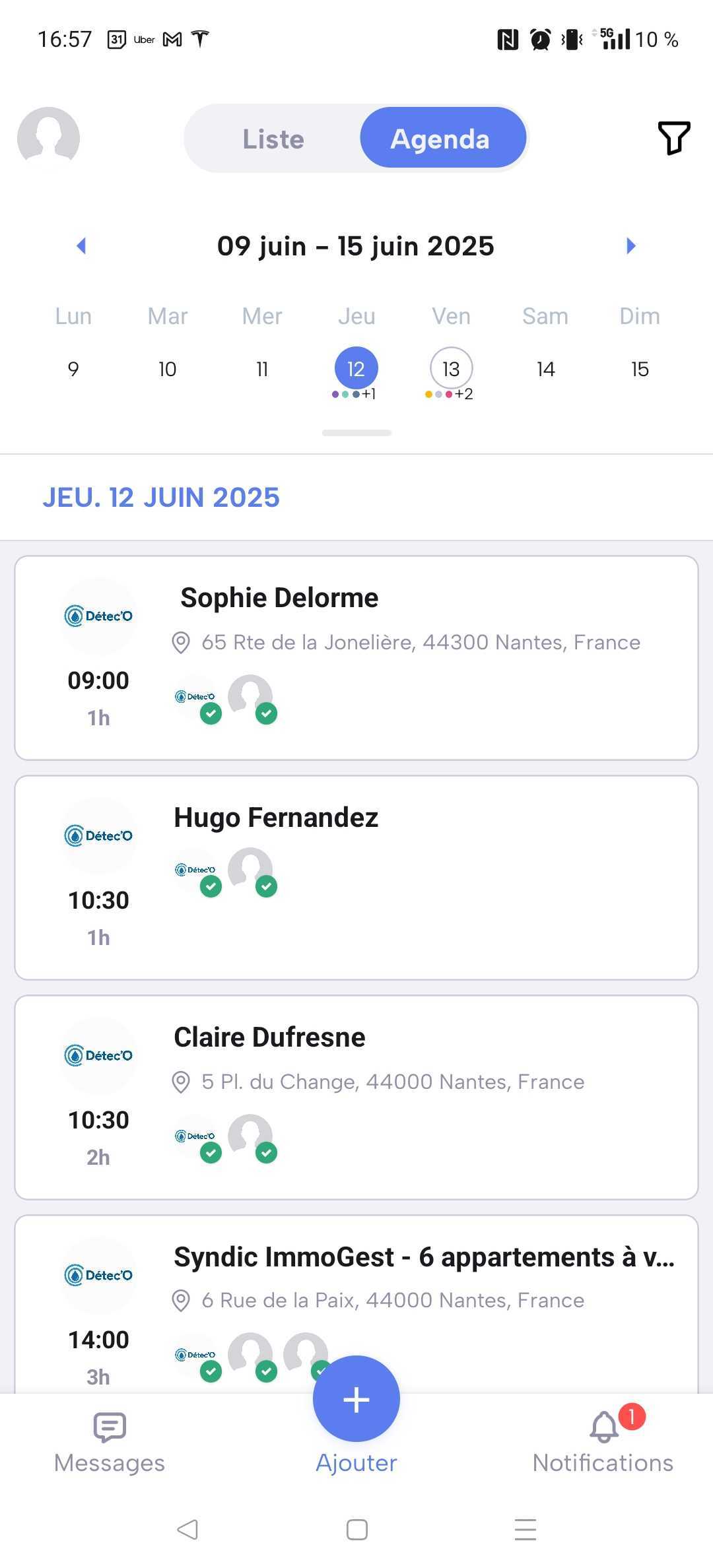Open the profile avatar
Screen dimensions: 713x1568
(48, 138)
